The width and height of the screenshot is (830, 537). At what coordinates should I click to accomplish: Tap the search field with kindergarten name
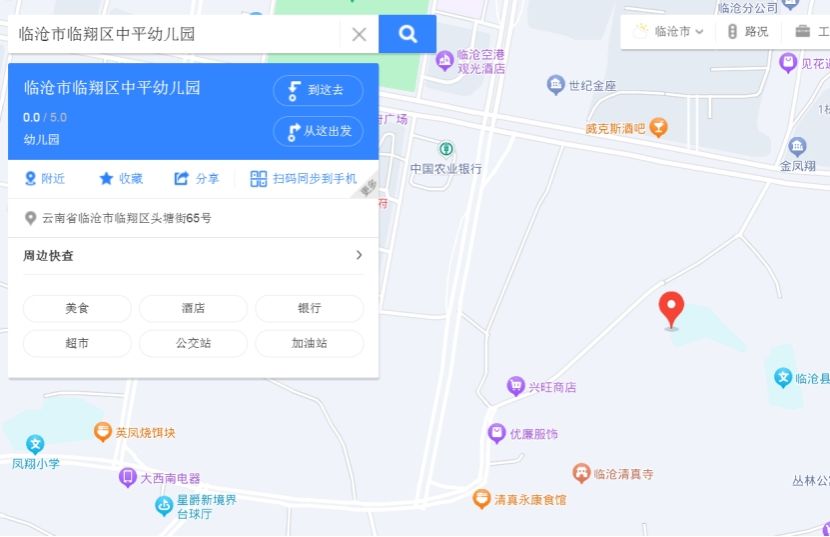click(x=175, y=34)
